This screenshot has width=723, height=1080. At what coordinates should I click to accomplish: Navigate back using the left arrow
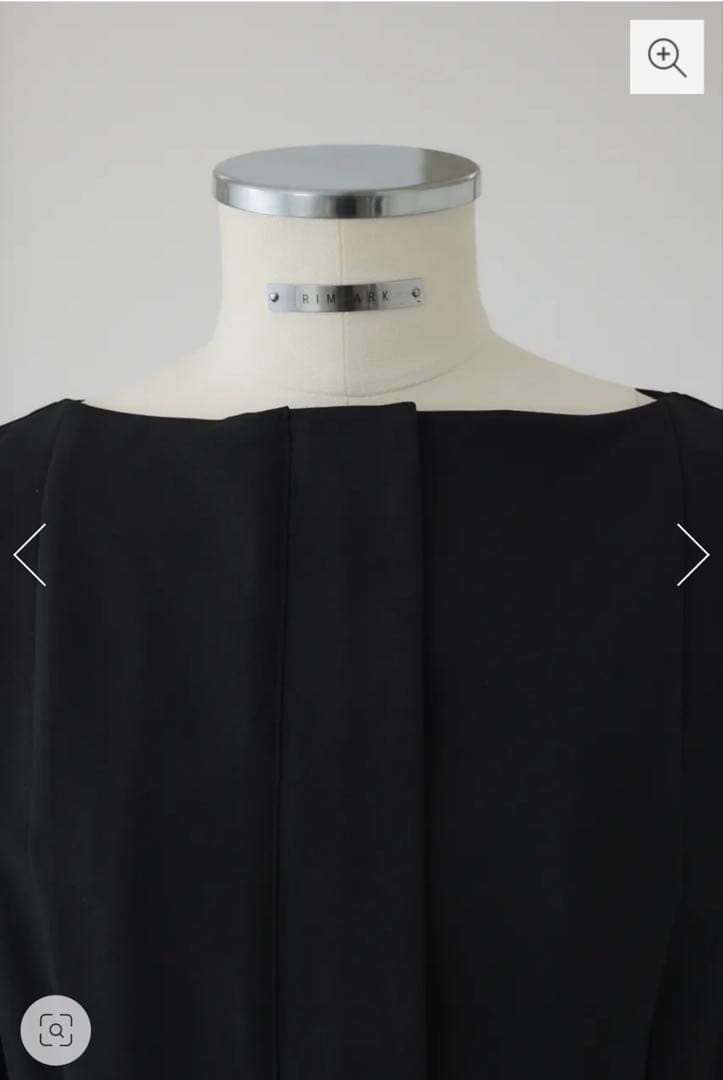(x=28, y=556)
